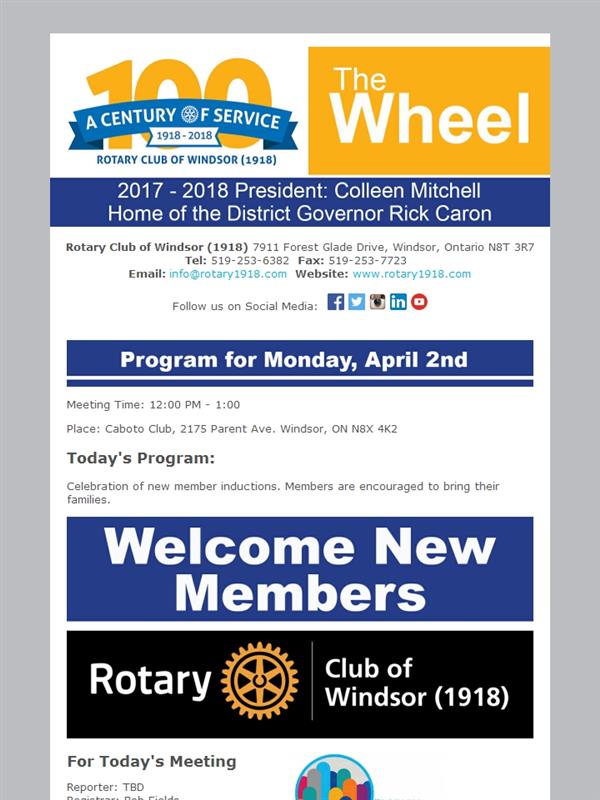The width and height of the screenshot is (600, 800).
Task: Tap the info@rotary1918.com email link
Action: point(228,274)
